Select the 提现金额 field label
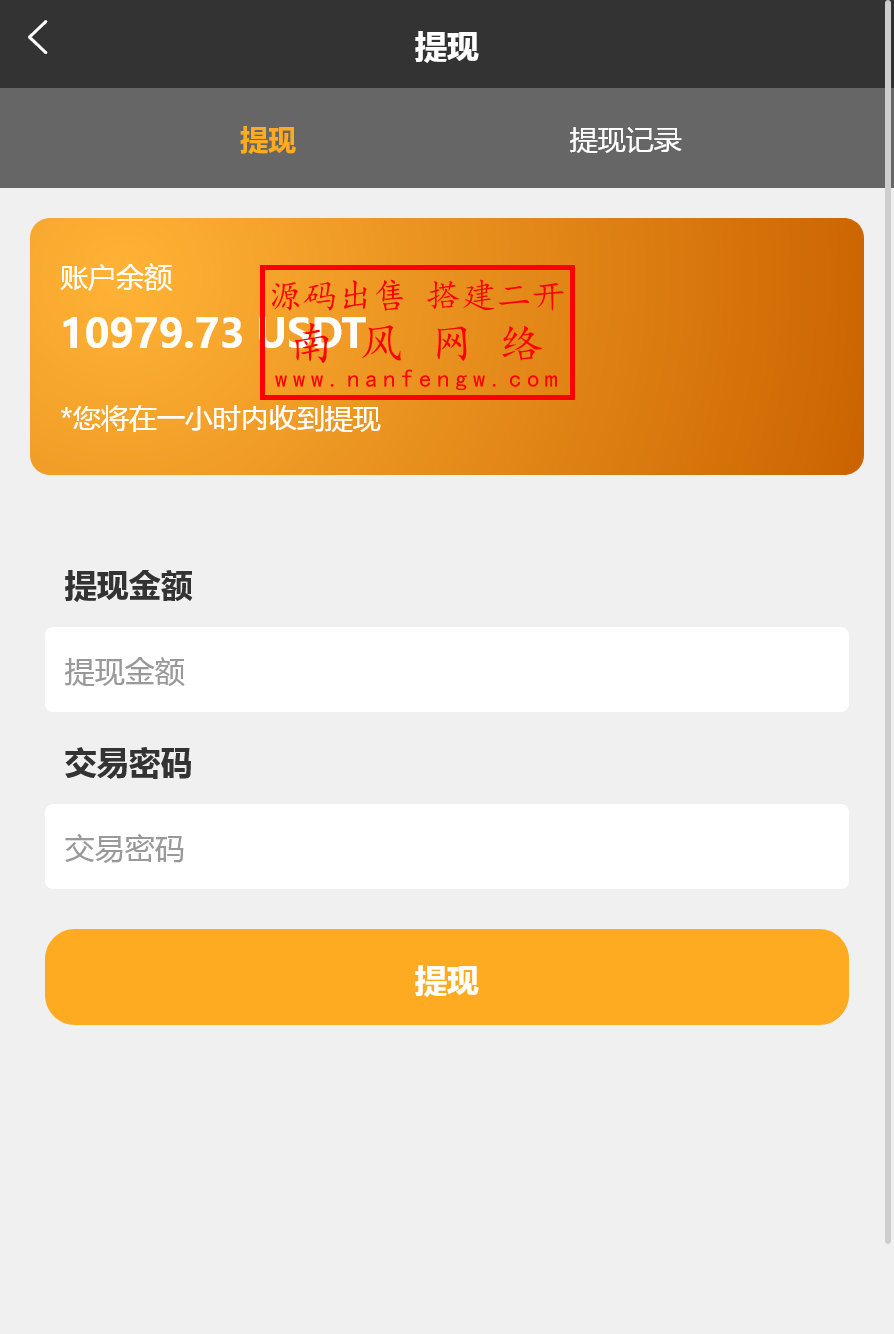 (128, 588)
